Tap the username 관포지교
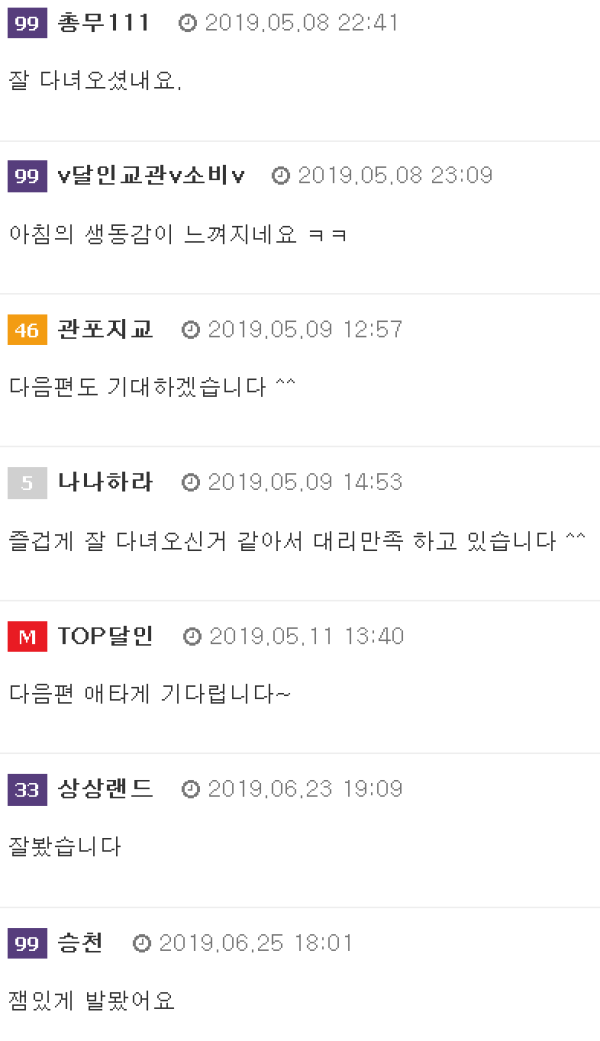Viewport: 600px width, 1041px height. point(106,329)
